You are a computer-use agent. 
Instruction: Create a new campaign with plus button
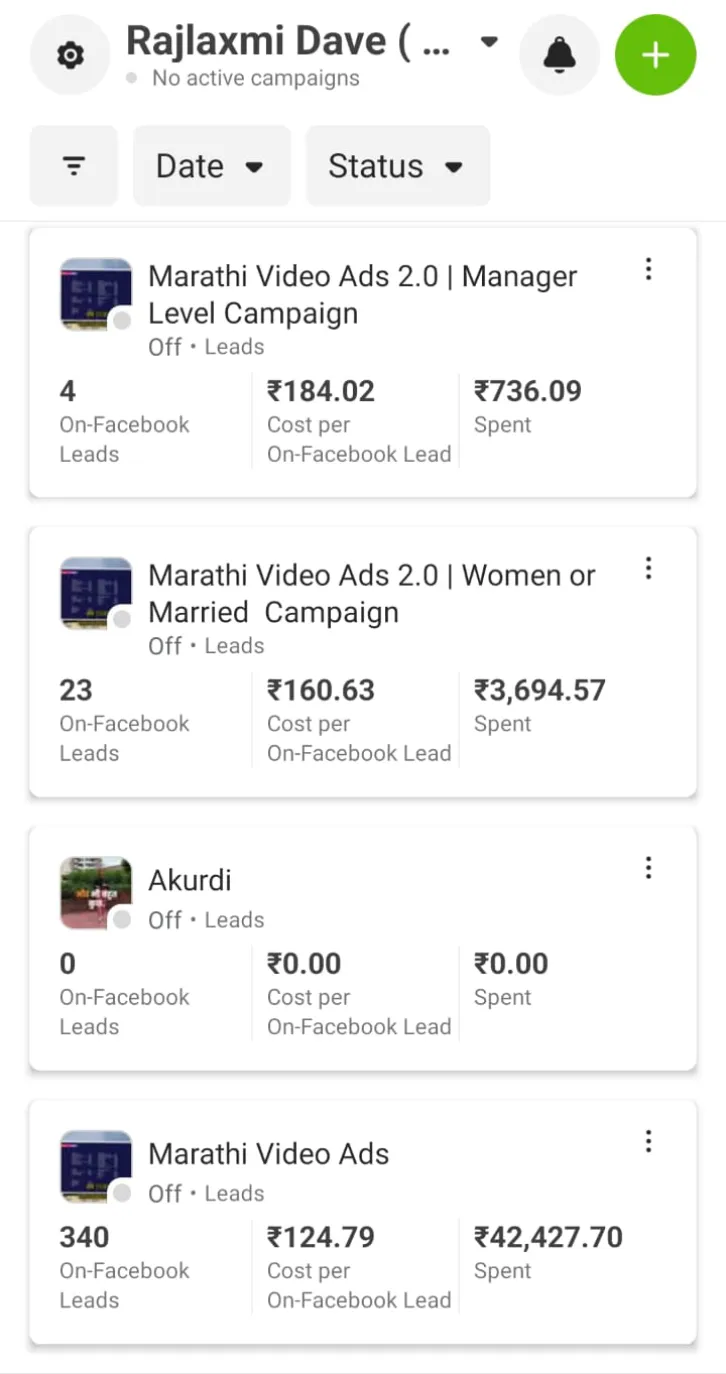click(655, 56)
